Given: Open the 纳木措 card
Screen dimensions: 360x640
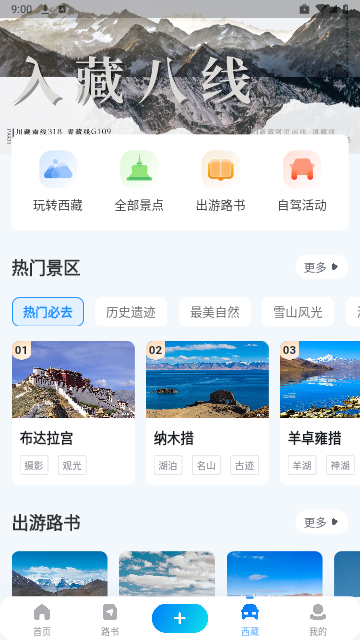Looking at the screenshot, I should (207, 413).
